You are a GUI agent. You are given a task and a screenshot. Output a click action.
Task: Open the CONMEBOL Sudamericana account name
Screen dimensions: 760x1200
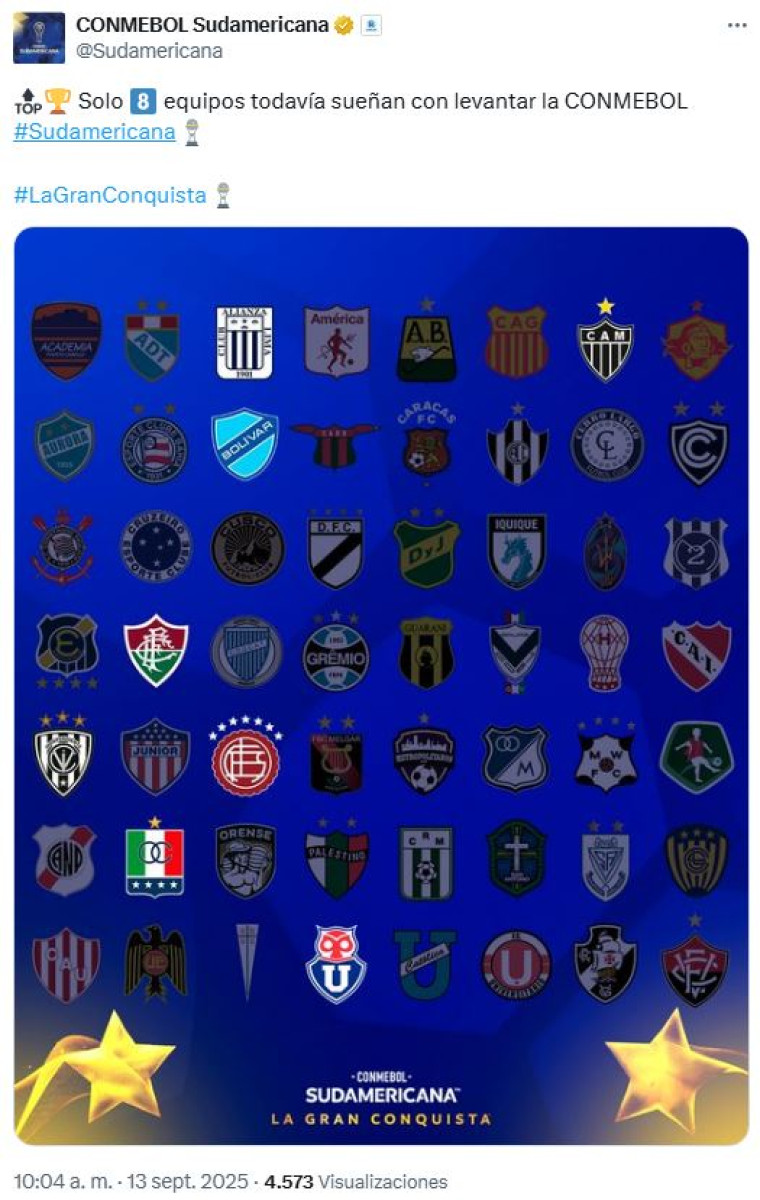[202, 25]
